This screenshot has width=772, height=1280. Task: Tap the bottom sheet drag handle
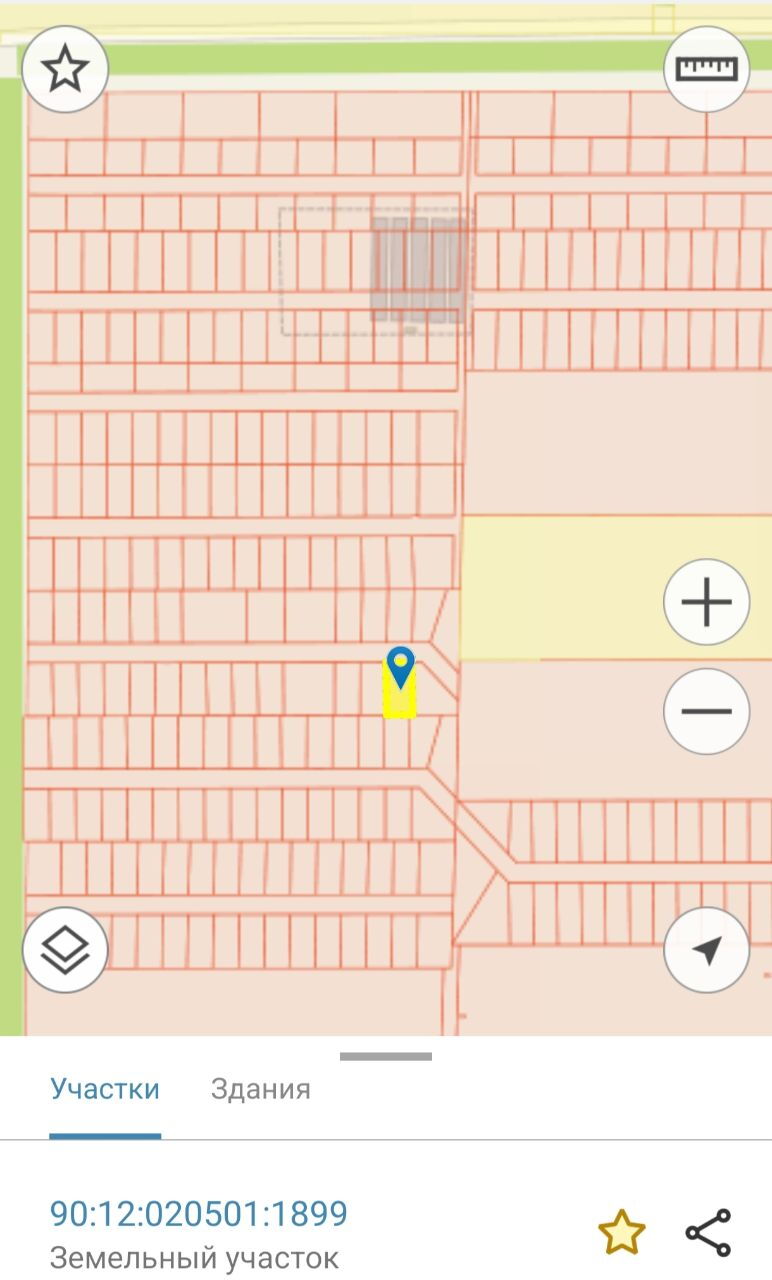click(x=386, y=1056)
